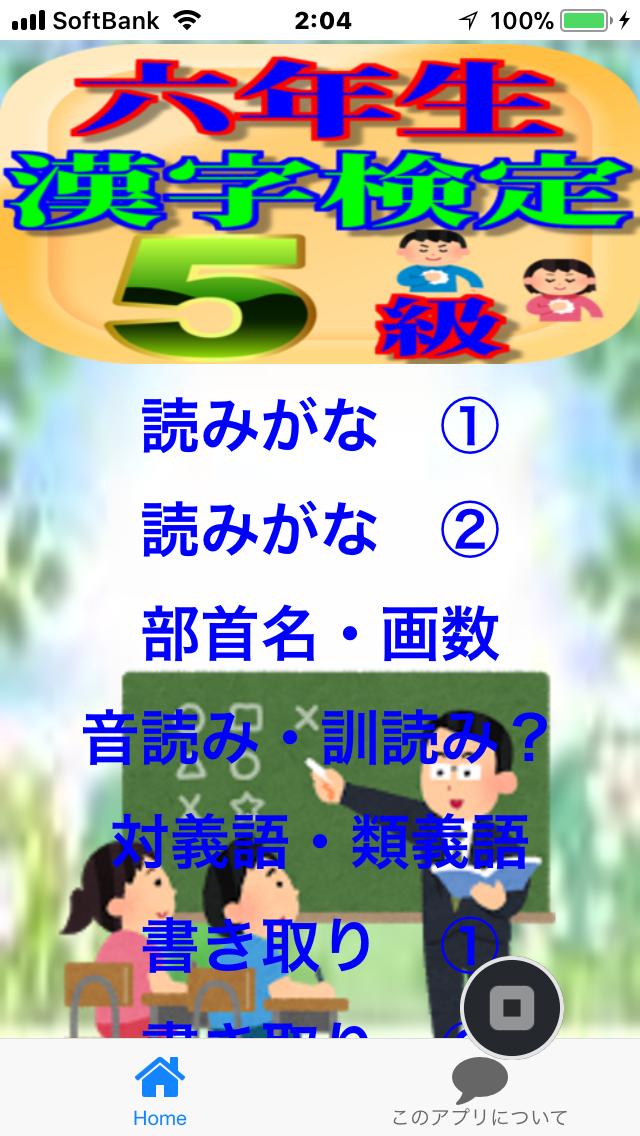Image resolution: width=640 pixels, height=1136 pixels.
Task: Open 読みがな ② quiz
Action: tap(320, 530)
